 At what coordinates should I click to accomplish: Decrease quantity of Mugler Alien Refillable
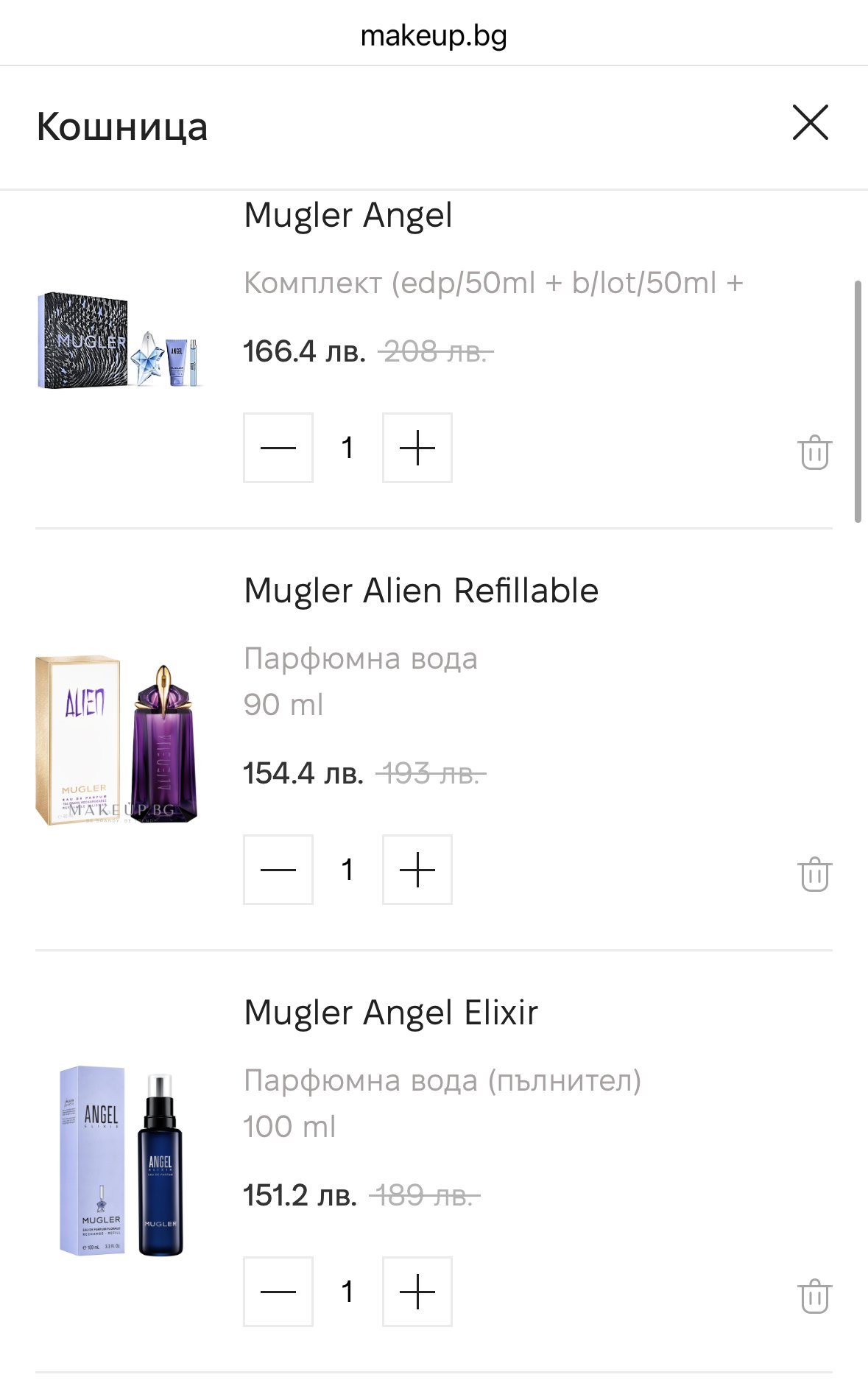278,870
